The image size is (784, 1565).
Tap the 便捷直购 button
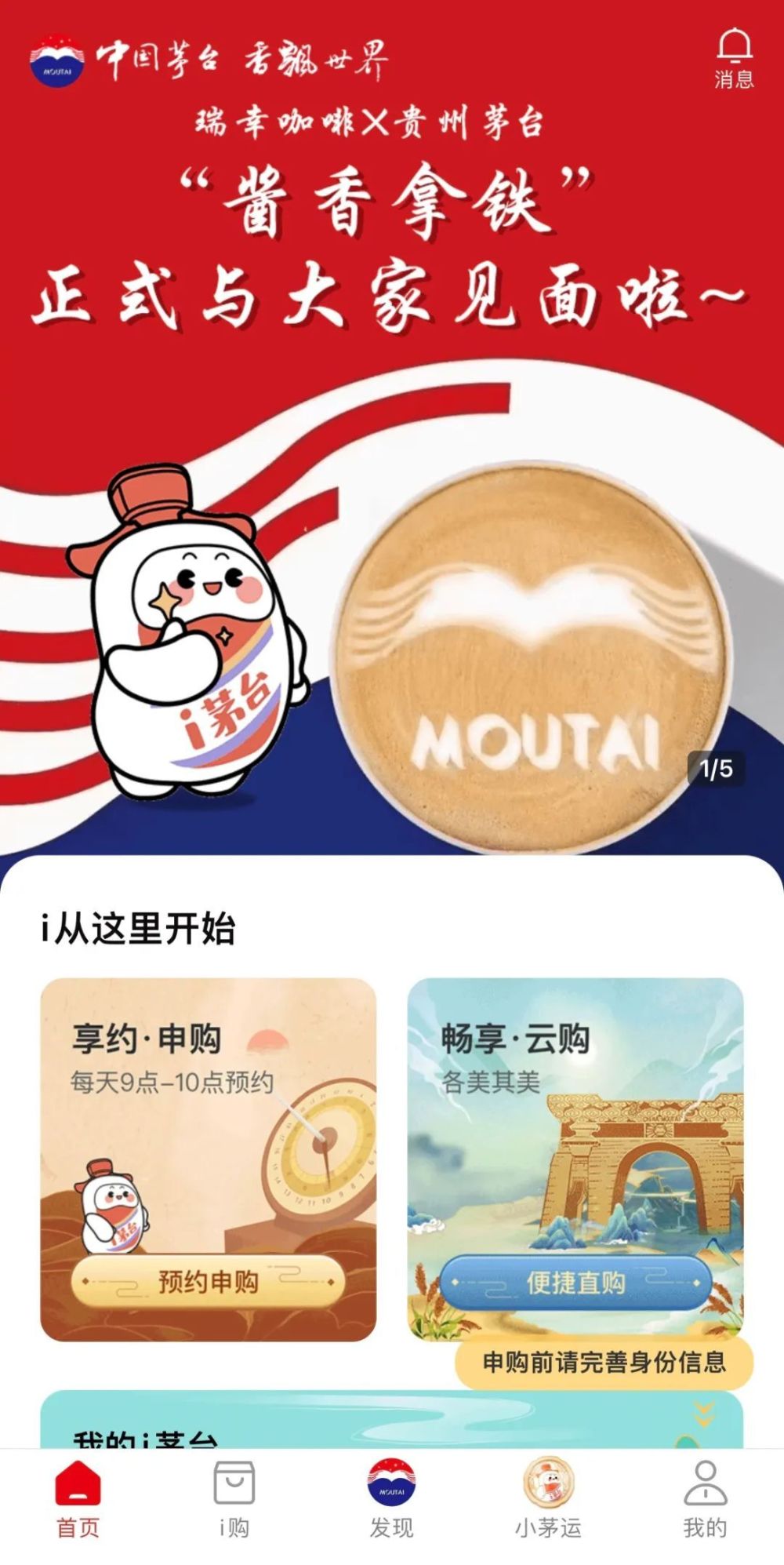(x=575, y=1283)
